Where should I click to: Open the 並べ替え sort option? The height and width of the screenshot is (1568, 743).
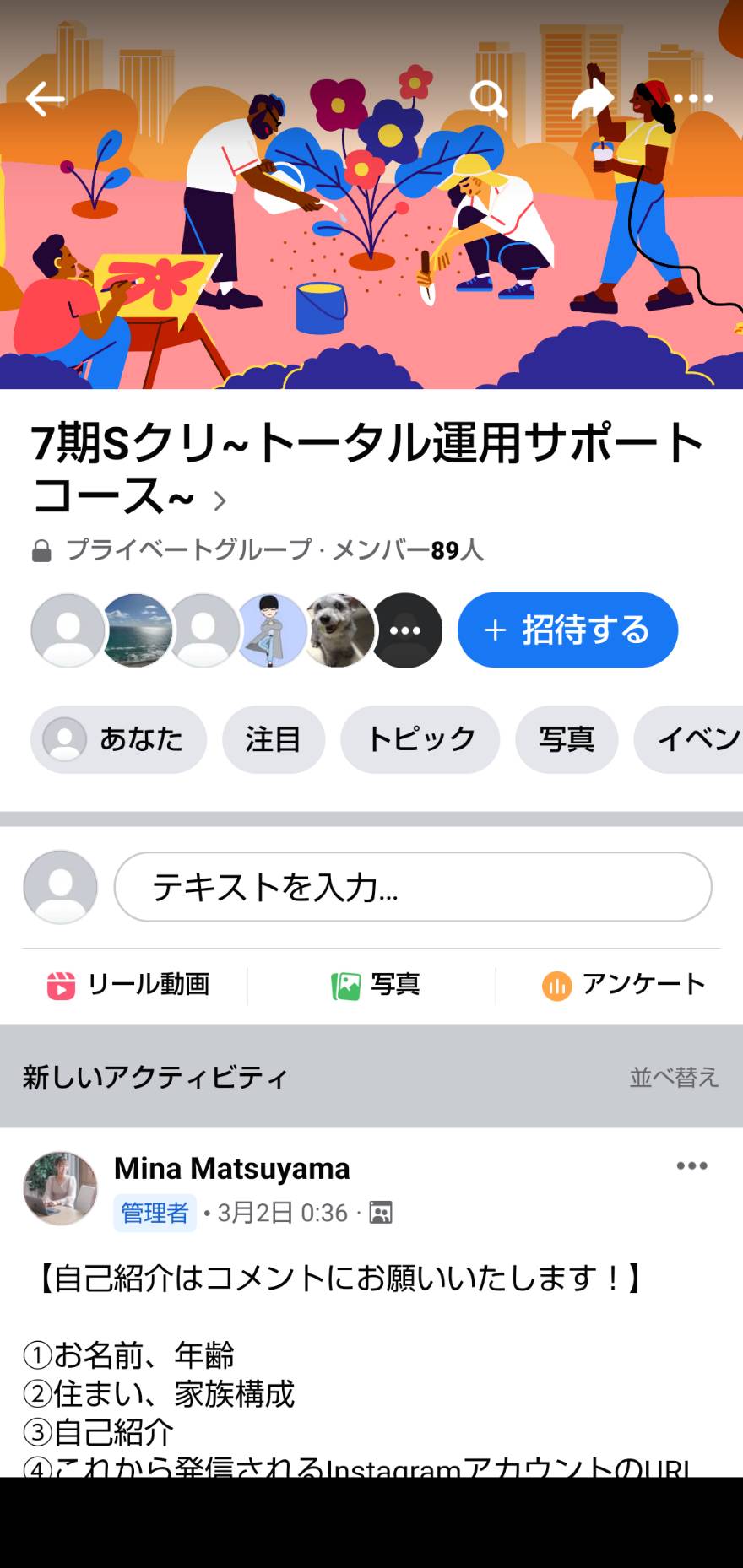coord(674,1077)
